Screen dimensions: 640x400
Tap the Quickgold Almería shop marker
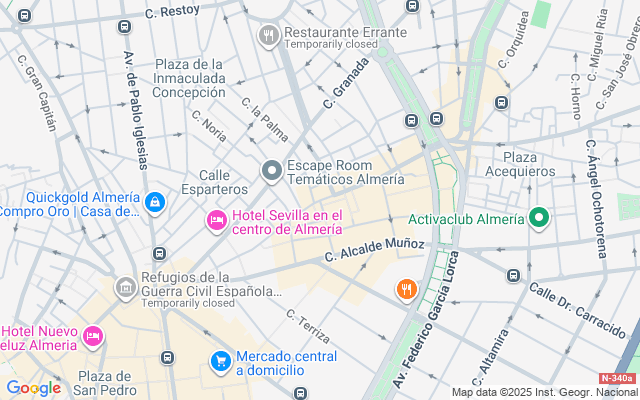point(154,204)
